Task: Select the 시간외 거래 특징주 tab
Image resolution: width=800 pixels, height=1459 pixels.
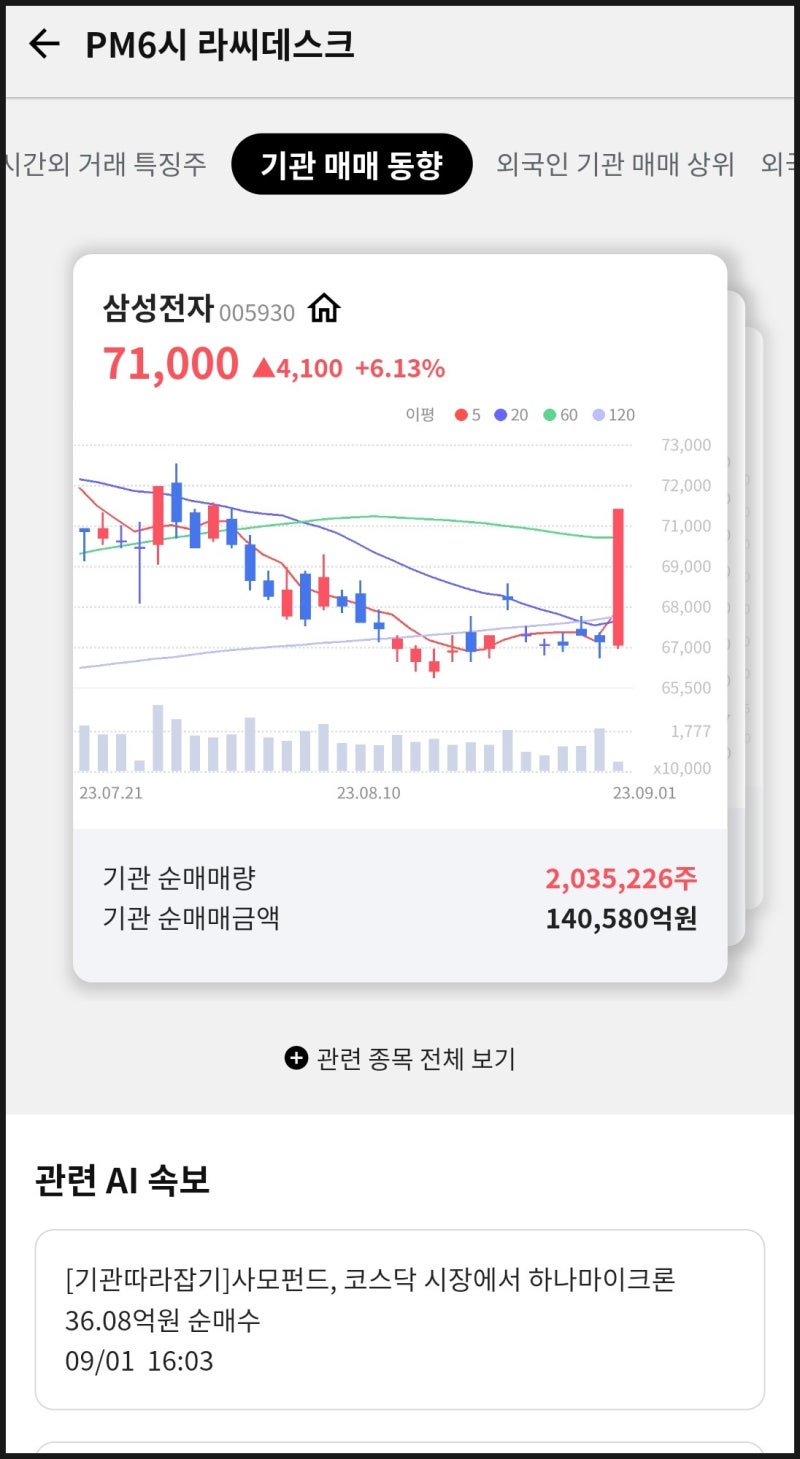Action: (x=105, y=164)
